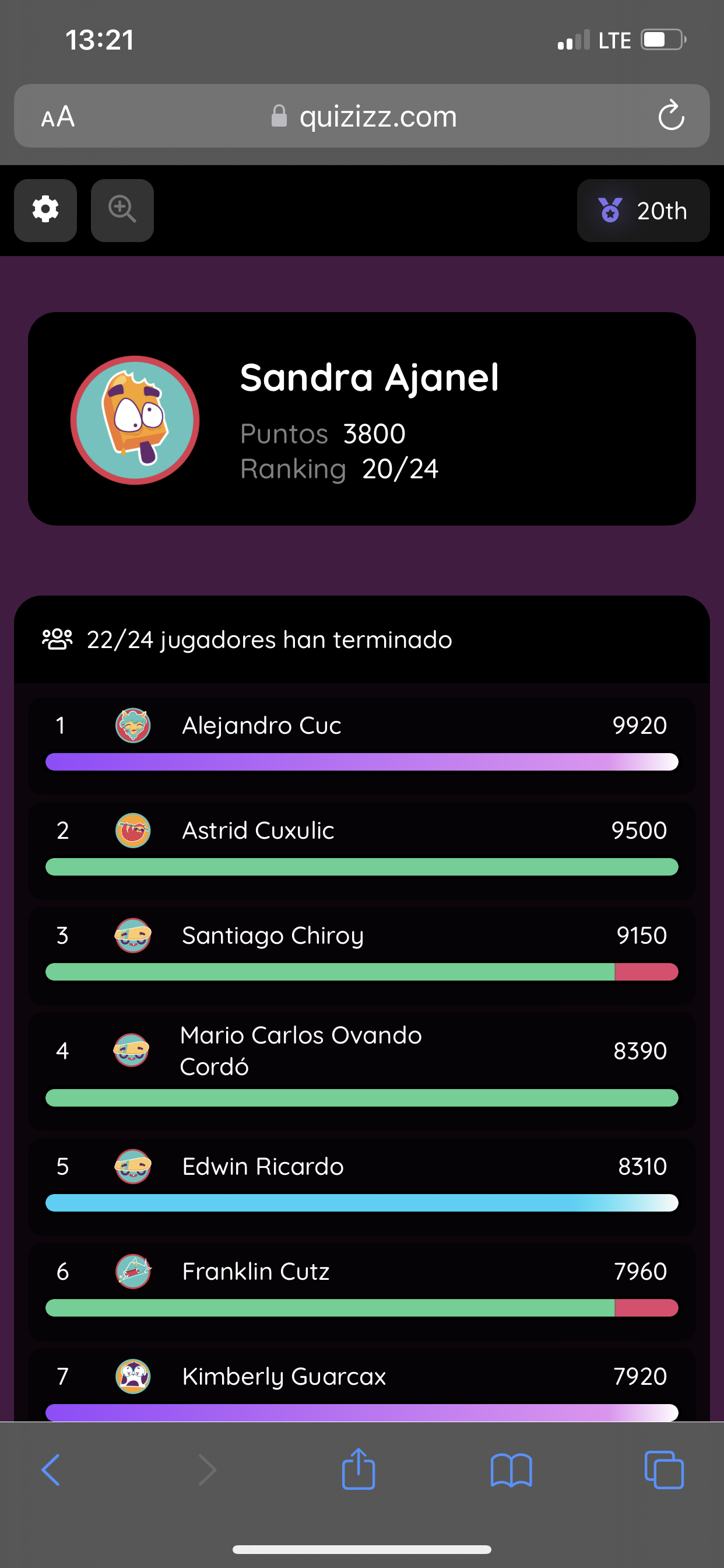Screen dimensions: 724x1568
Task: Open the Safari share sheet
Action: click(359, 1469)
